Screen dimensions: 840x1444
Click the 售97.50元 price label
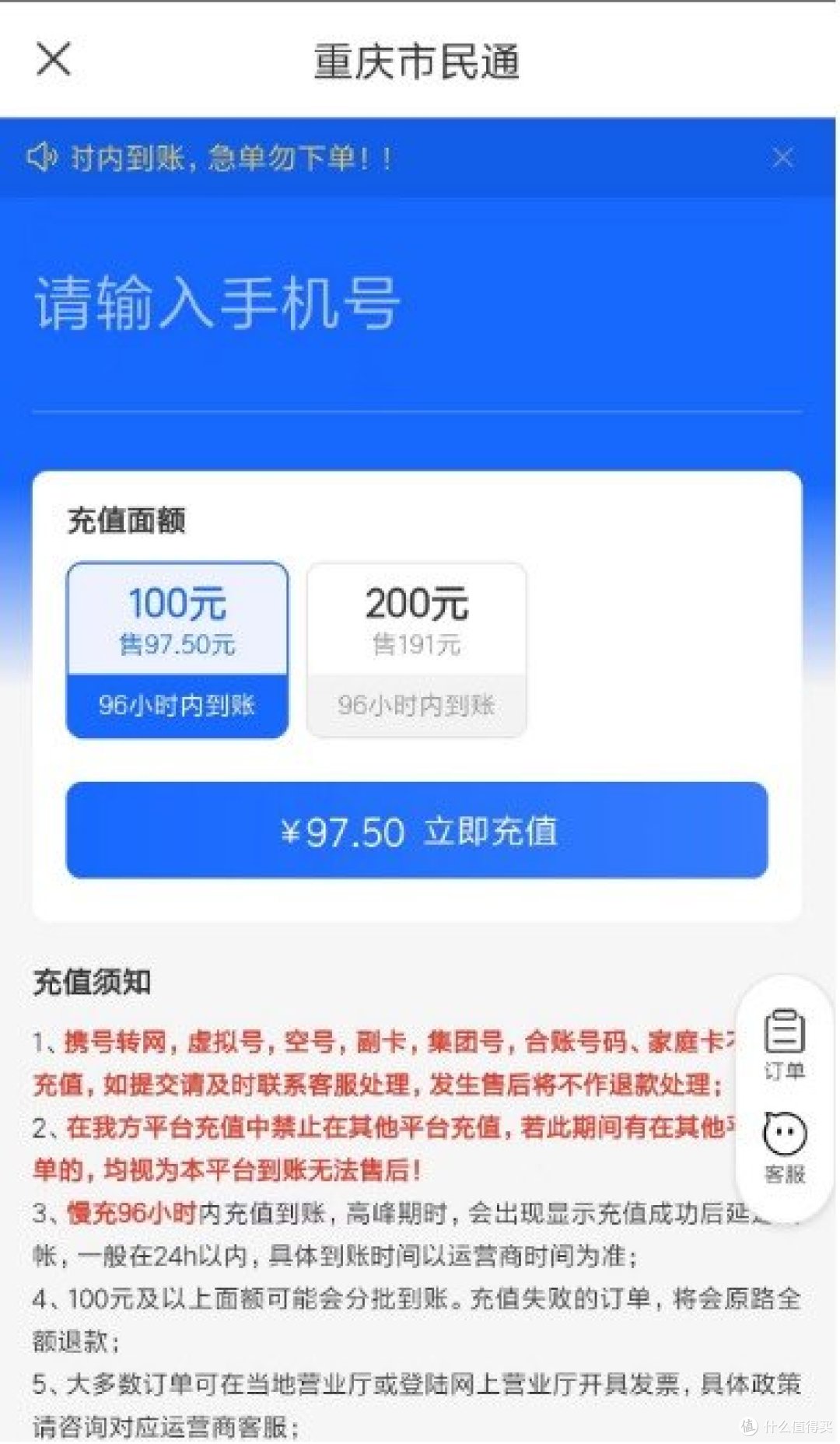click(x=177, y=644)
